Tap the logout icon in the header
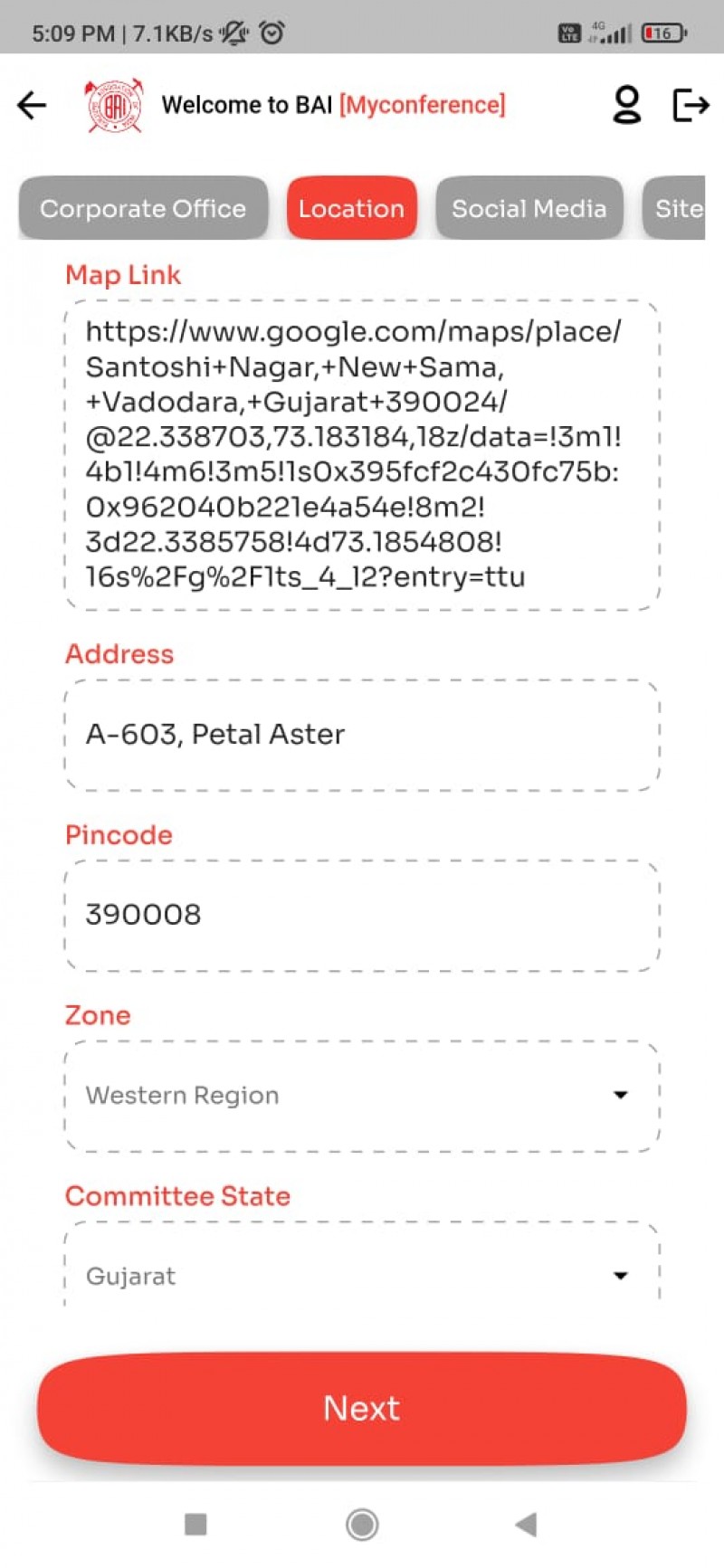724x1568 pixels. coord(691,105)
